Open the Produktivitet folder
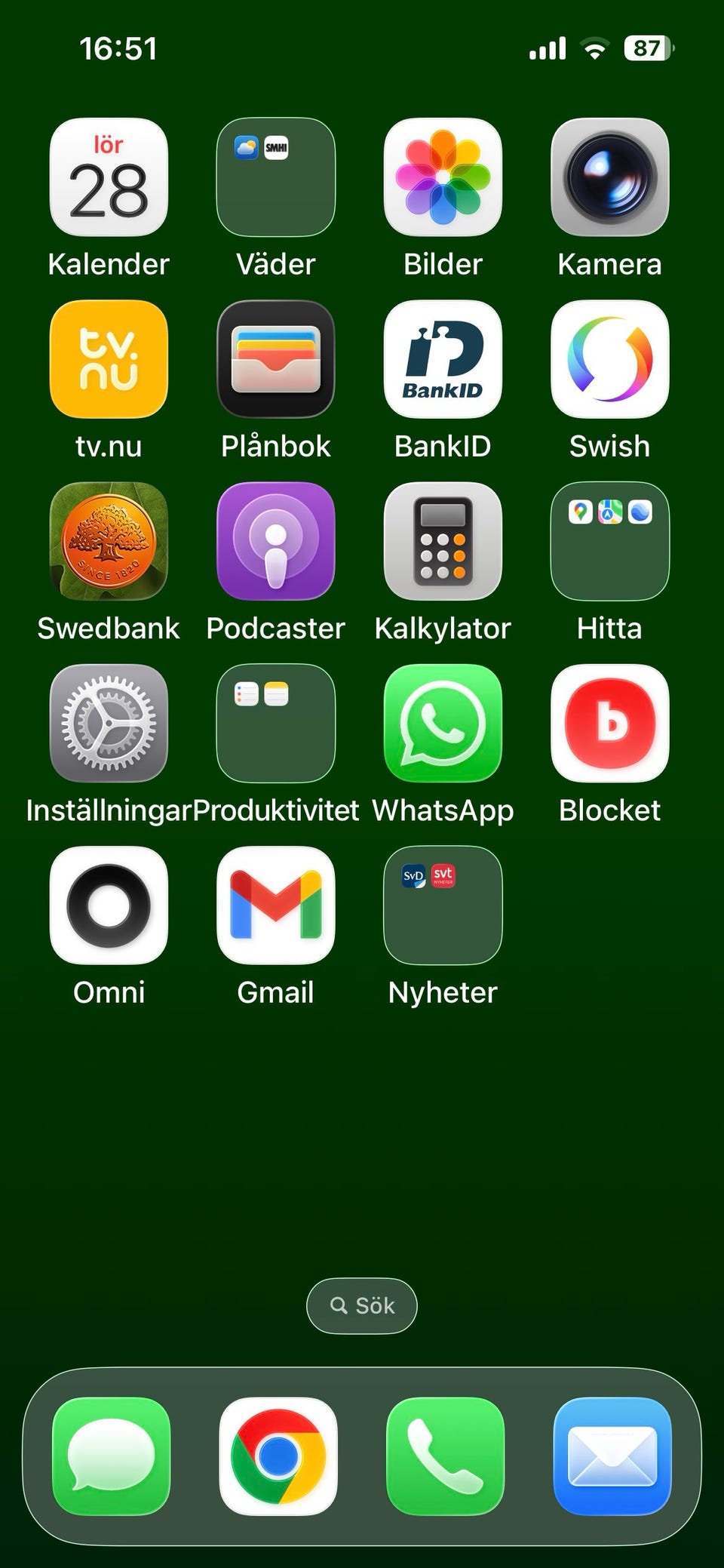This screenshot has width=724, height=1568. click(x=276, y=723)
